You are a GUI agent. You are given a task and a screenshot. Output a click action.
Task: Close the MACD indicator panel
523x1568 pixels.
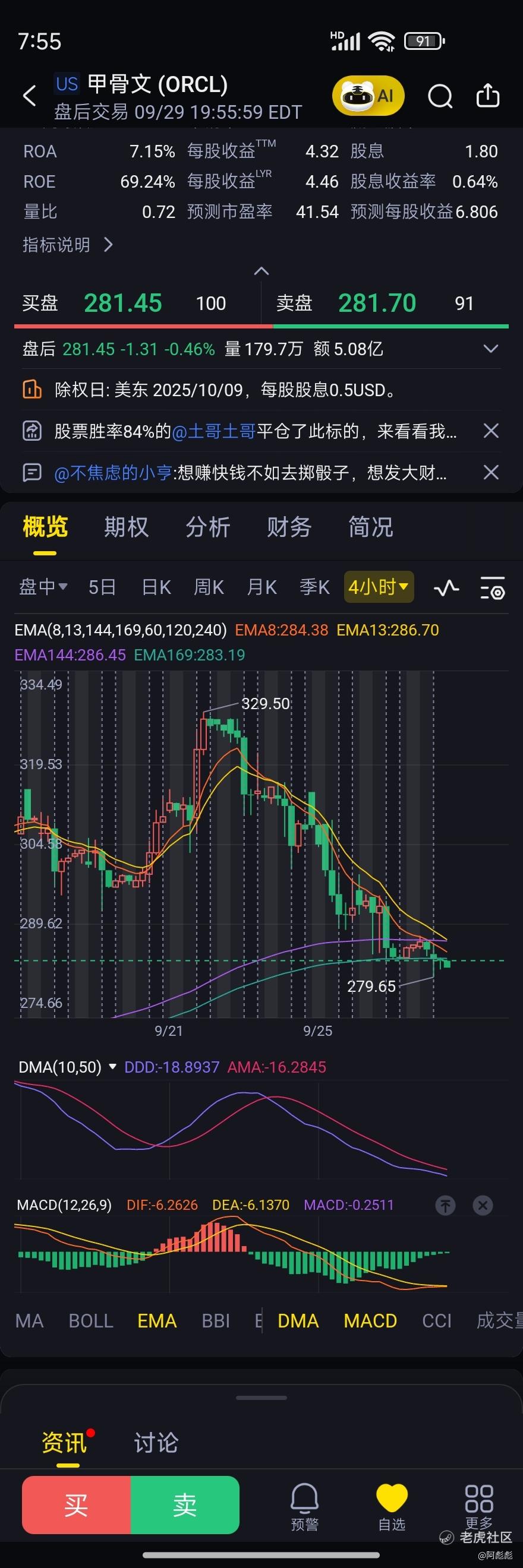point(483,1205)
